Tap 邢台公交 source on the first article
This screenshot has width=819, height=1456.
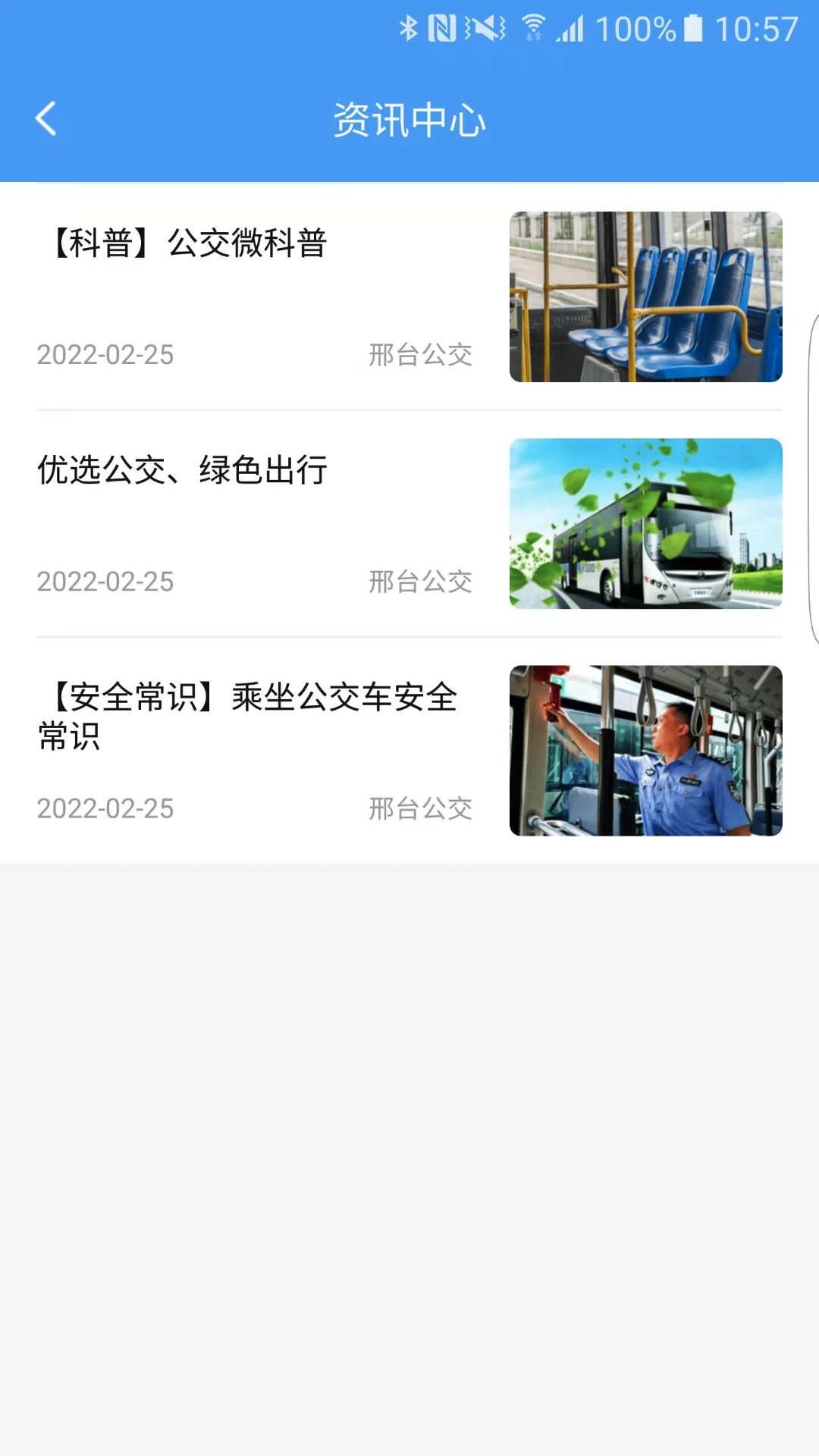(x=422, y=355)
